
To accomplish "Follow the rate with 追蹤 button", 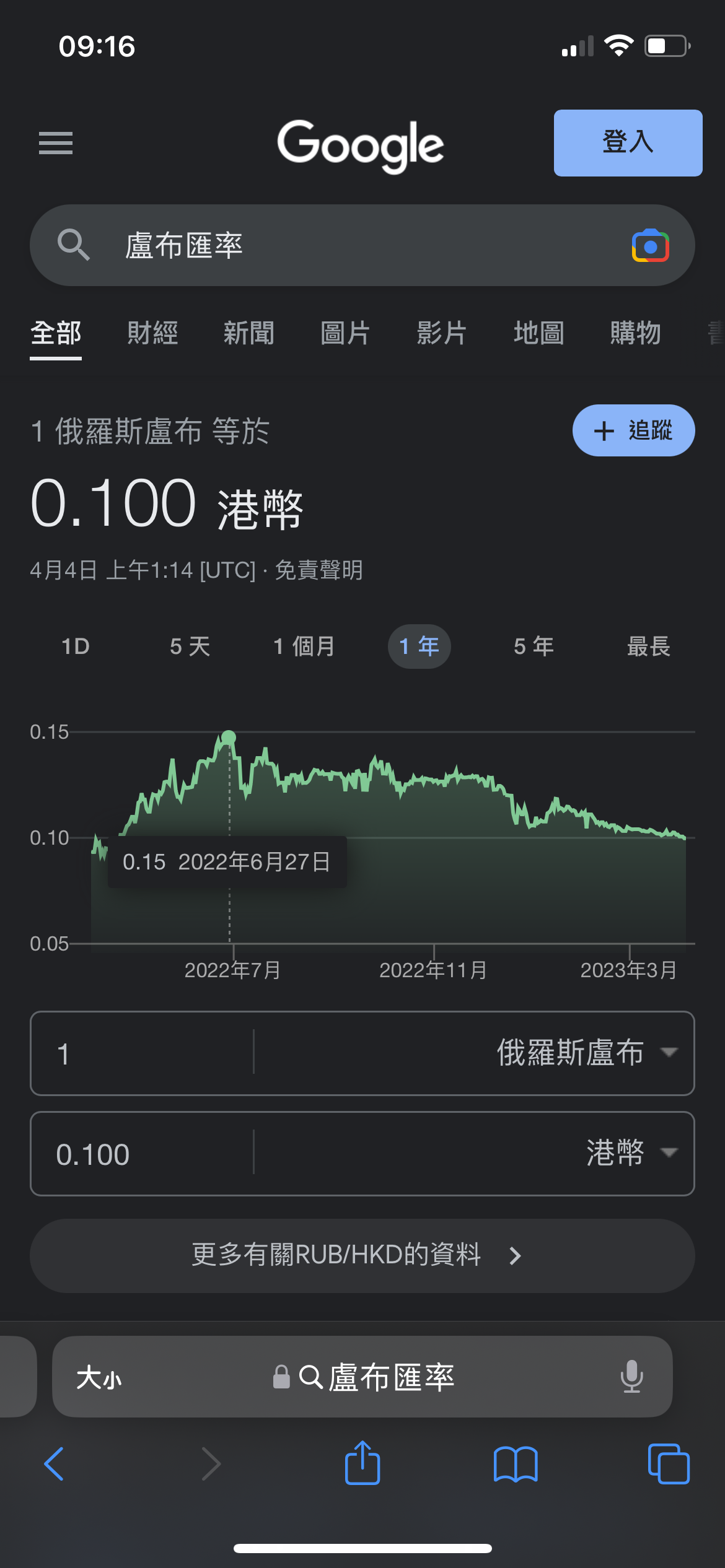I will pos(633,430).
